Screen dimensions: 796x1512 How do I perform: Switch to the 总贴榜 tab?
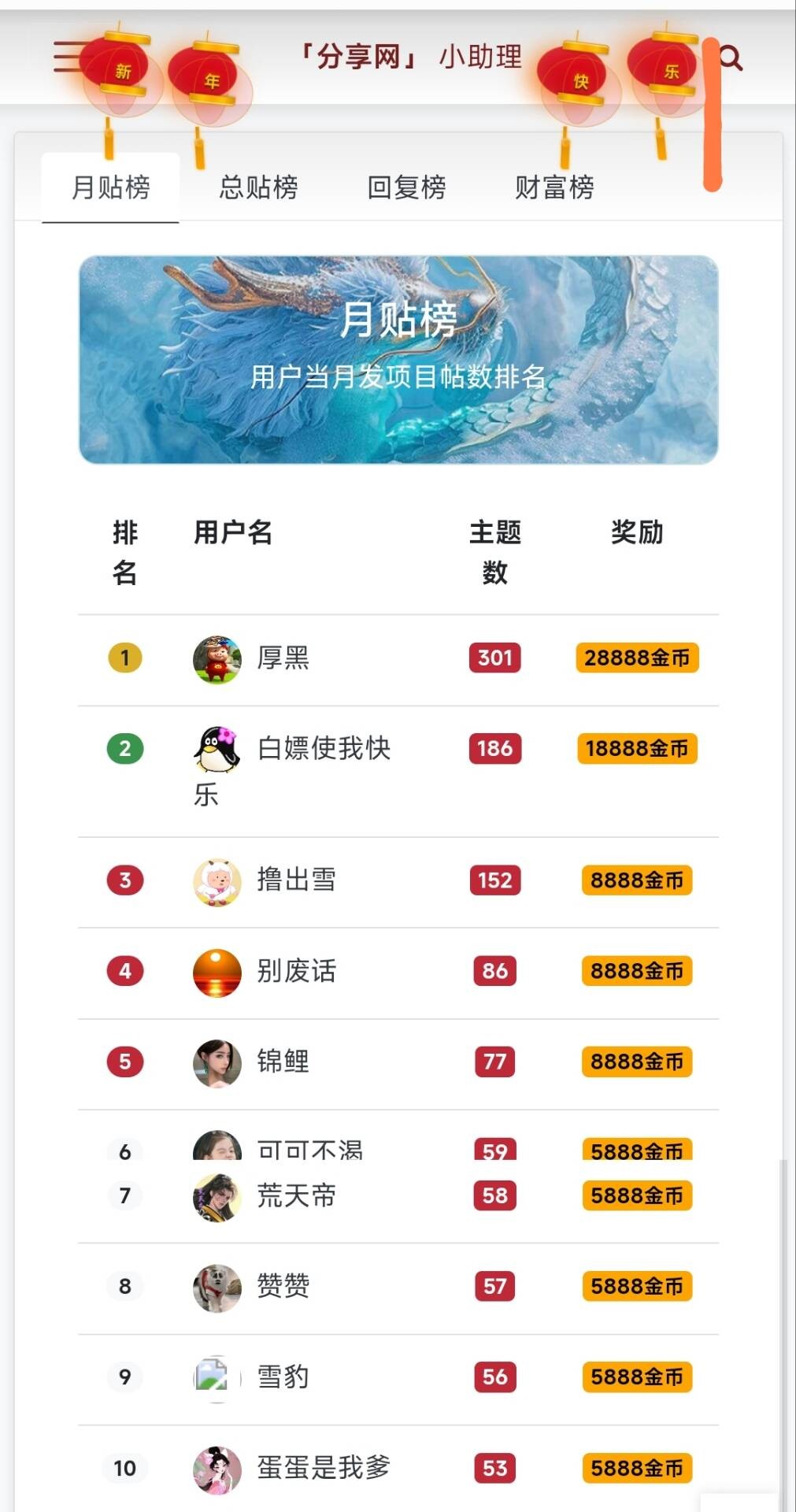(x=258, y=187)
